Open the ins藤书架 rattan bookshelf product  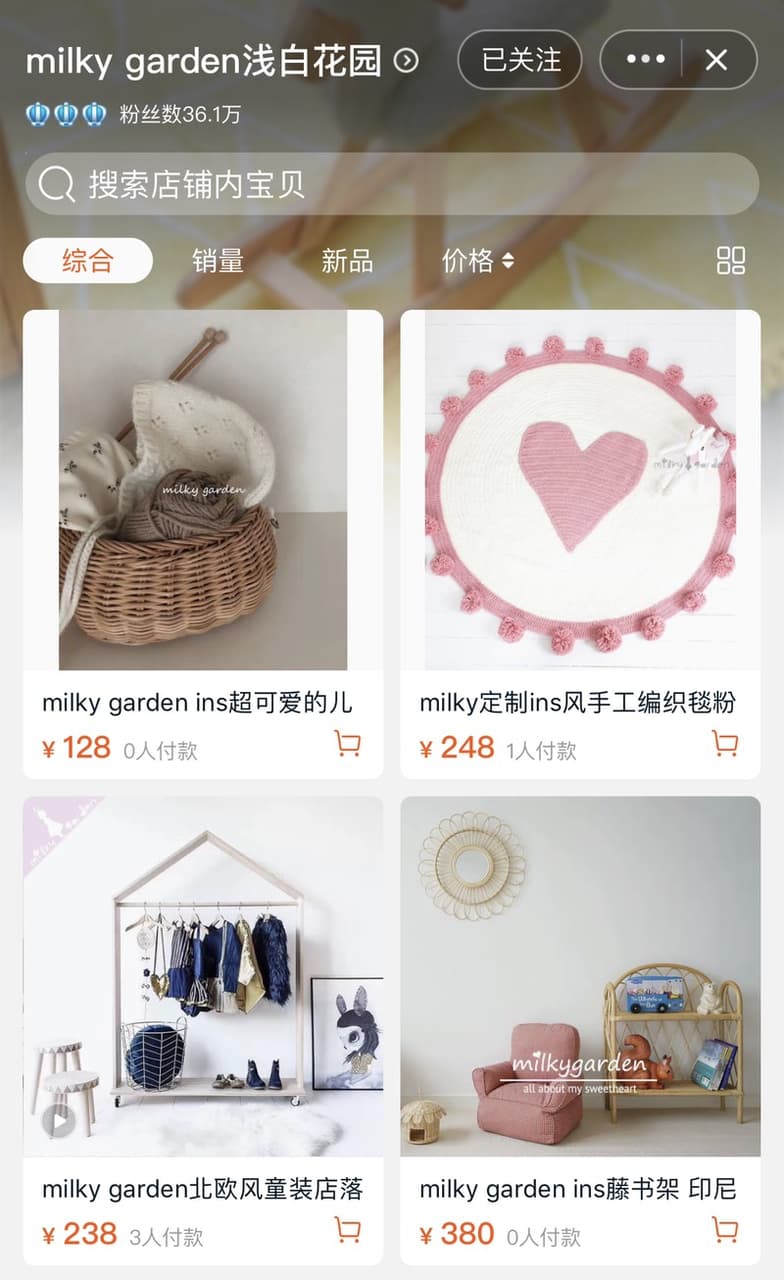pyautogui.click(x=580, y=1030)
